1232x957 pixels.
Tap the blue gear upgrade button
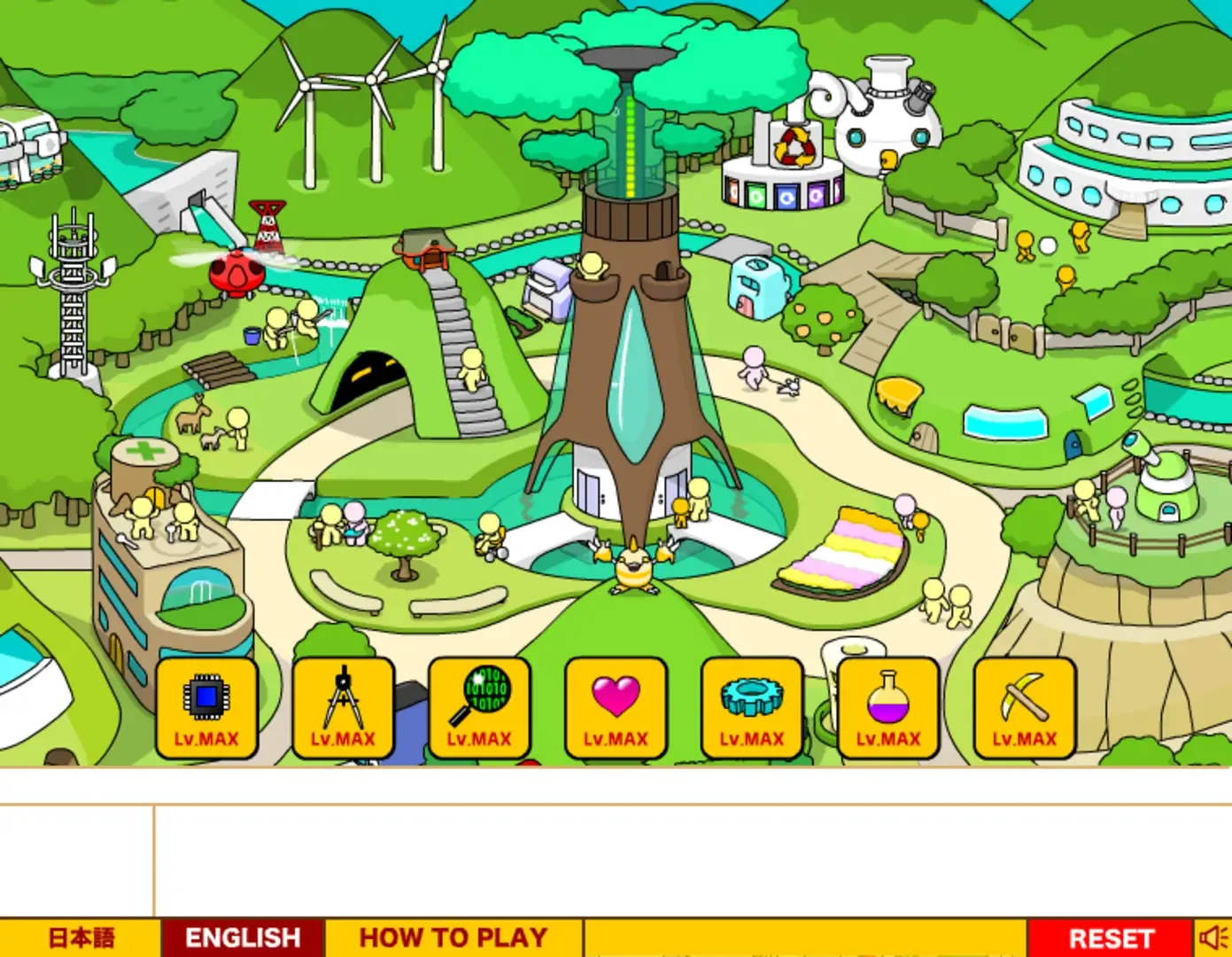tap(752, 707)
